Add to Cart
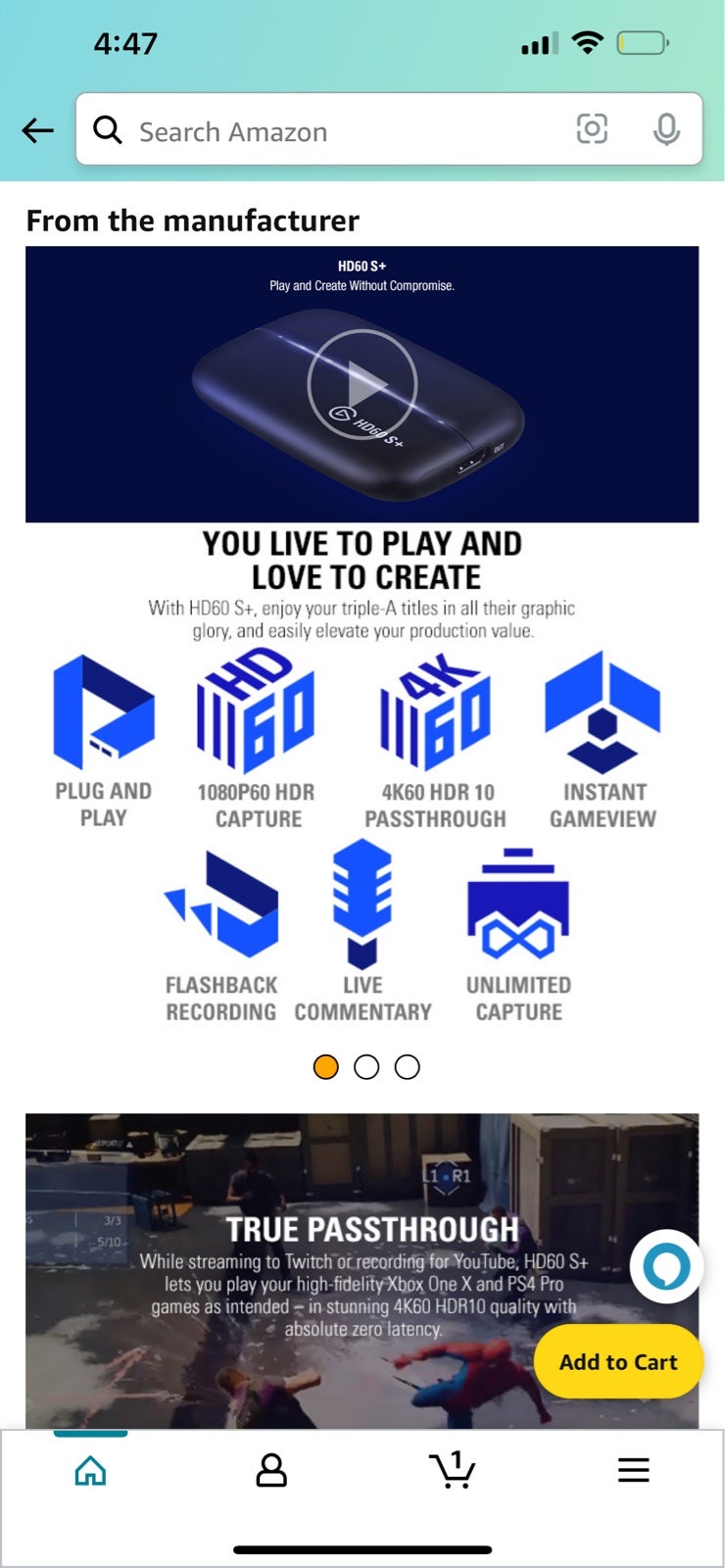 [x=618, y=1362]
